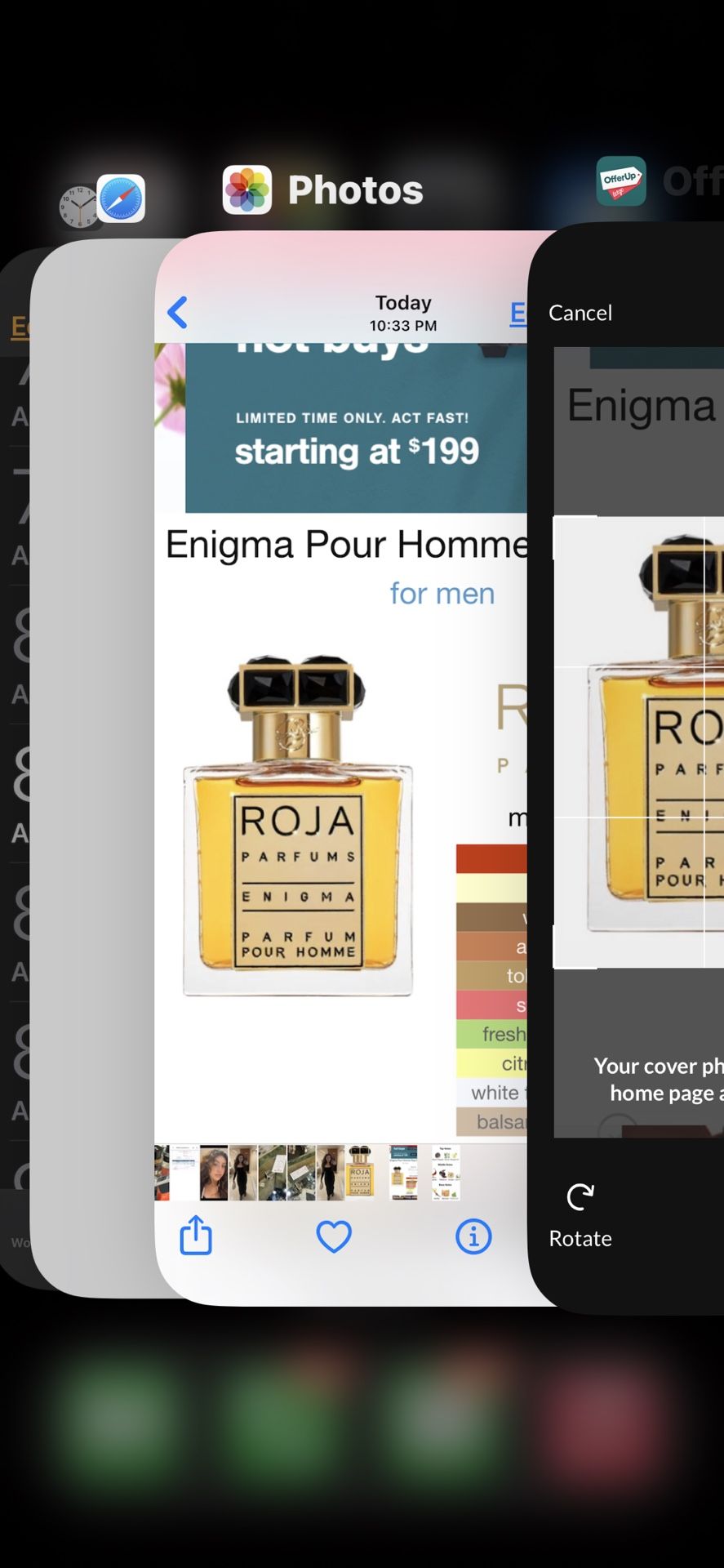This screenshot has height=1568, width=724.
Task: Open the Safari icon in the app switcher
Action: point(121,196)
